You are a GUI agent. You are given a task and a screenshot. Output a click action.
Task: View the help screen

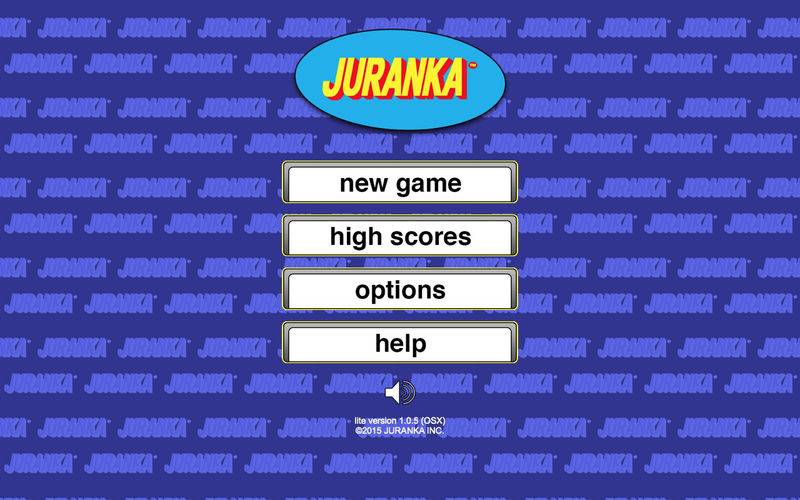click(400, 344)
